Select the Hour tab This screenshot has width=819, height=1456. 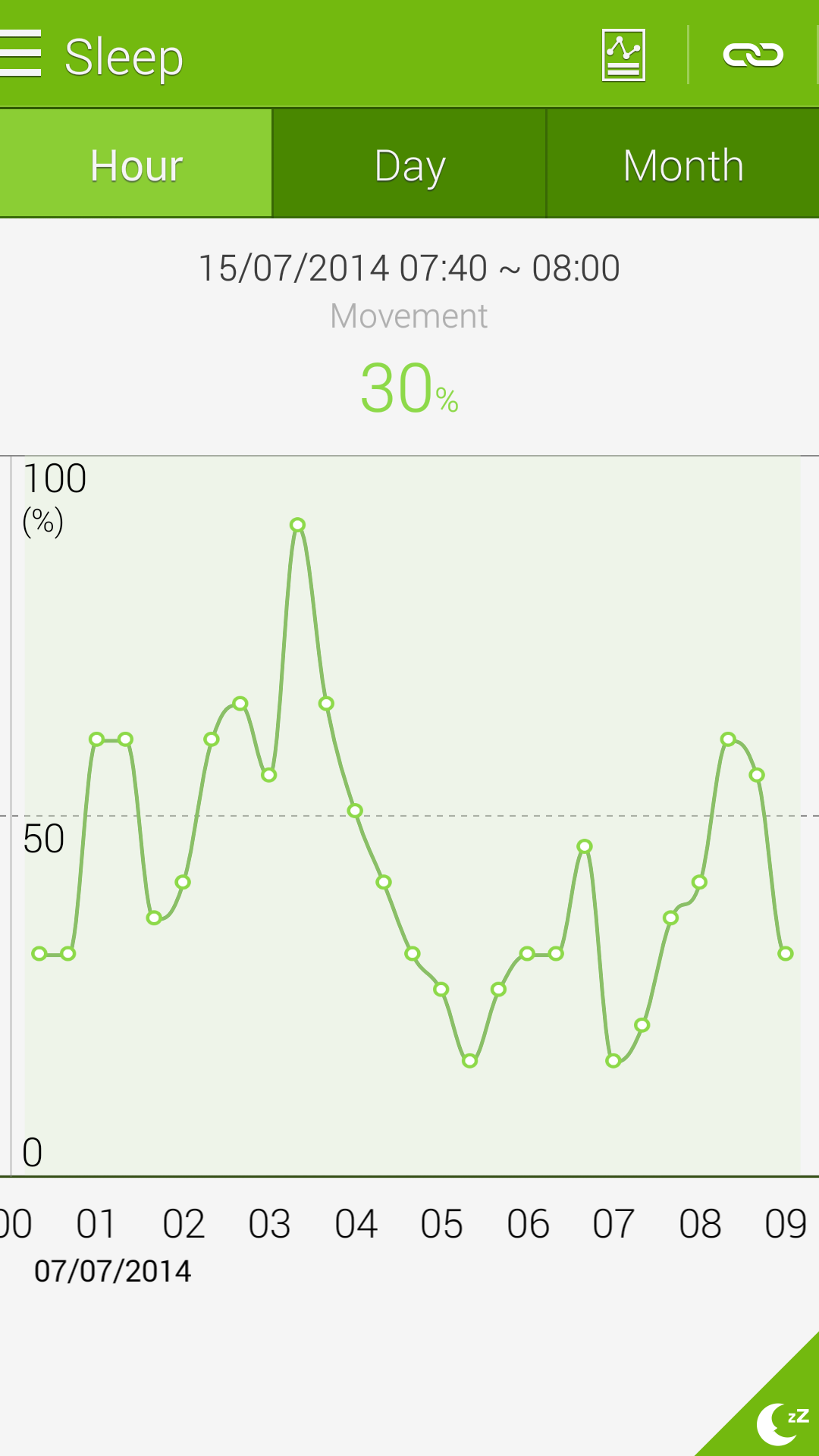click(x=136, y=164)
